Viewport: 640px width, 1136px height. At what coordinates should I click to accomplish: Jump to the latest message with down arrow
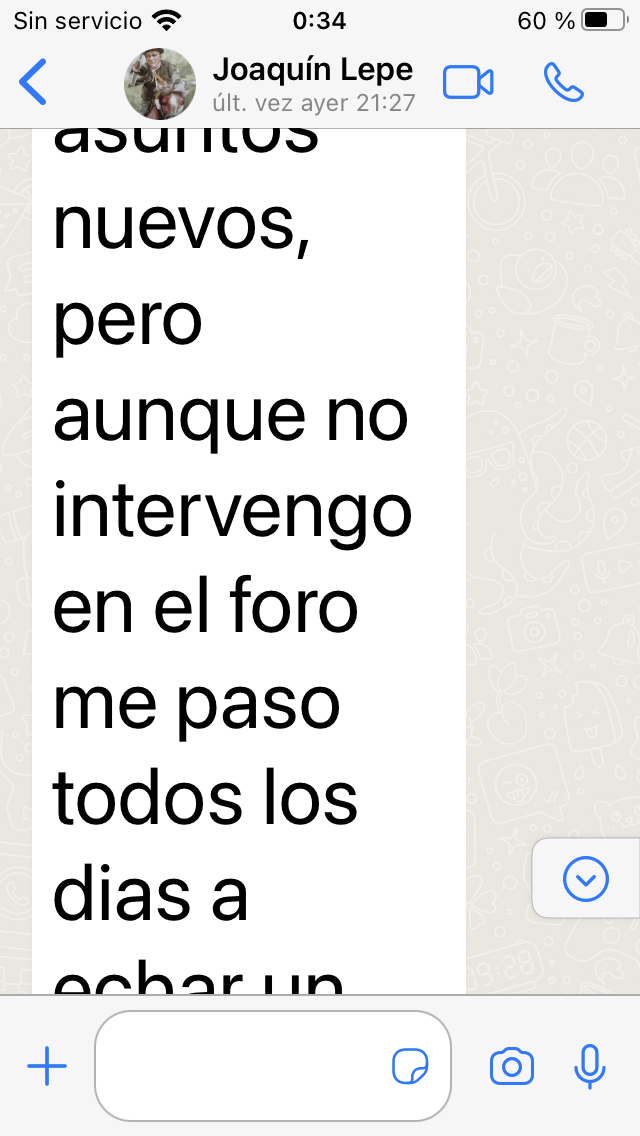point(586,879)
